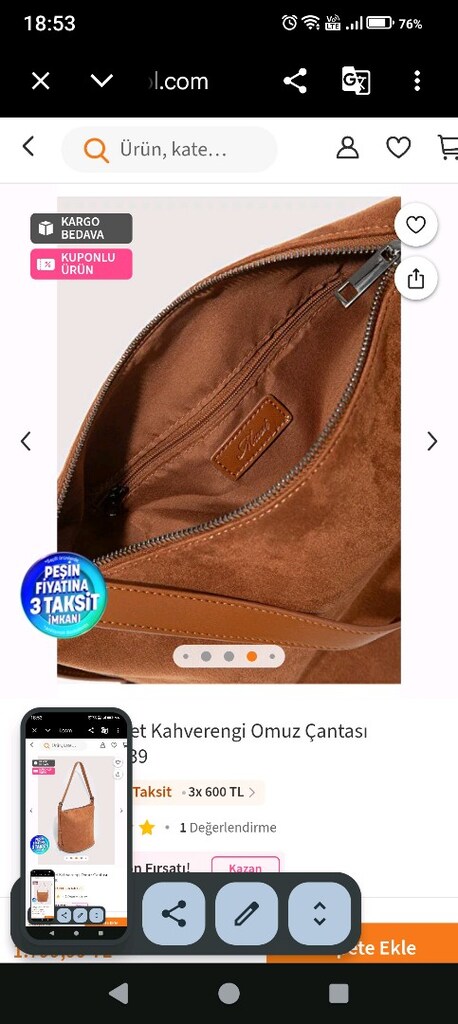
Task: Share this product via the image share button
Action: tap(416, 279)
